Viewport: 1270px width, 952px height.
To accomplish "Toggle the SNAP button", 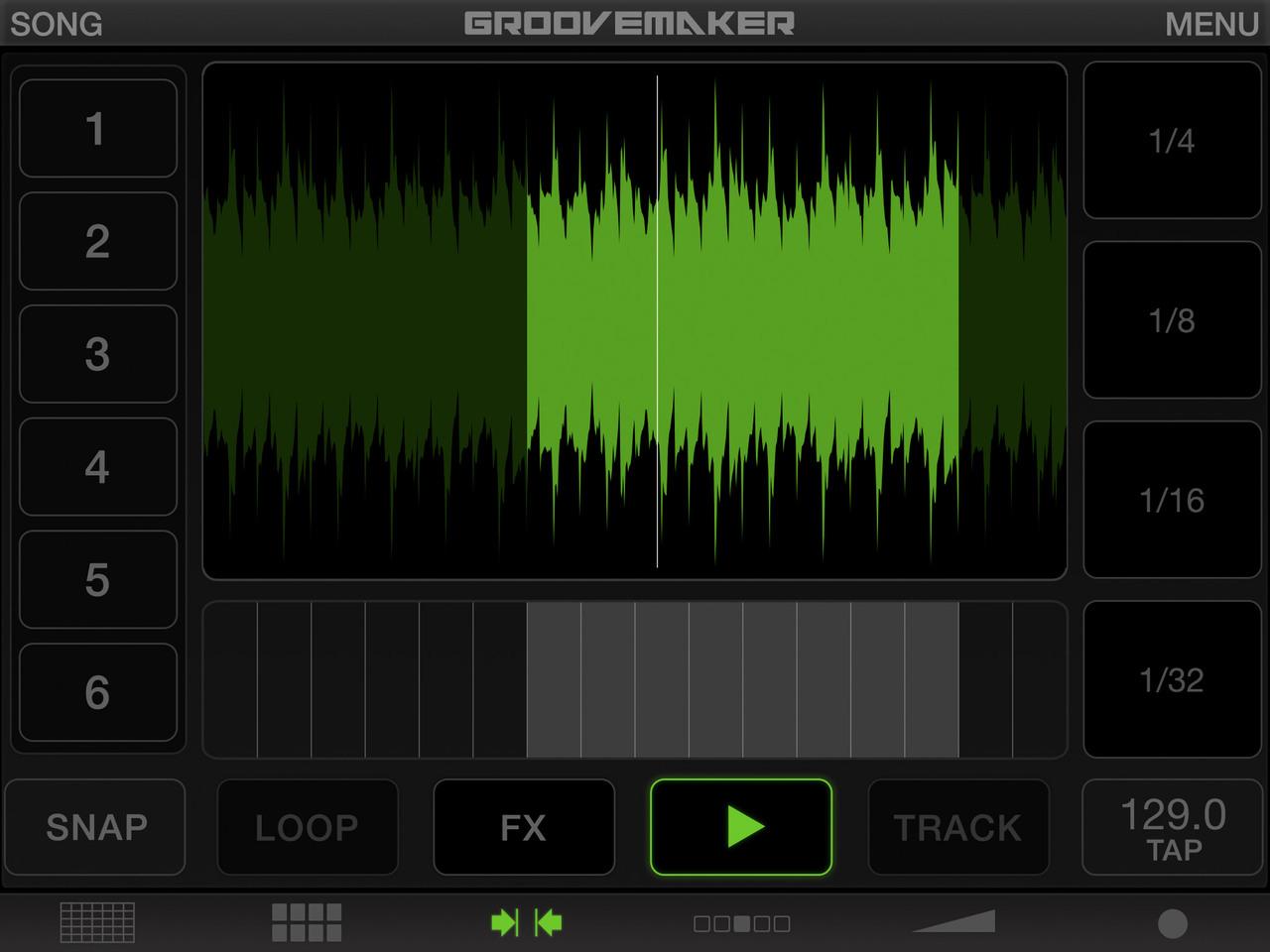I will pyautogui.click(x=96, y=827).
